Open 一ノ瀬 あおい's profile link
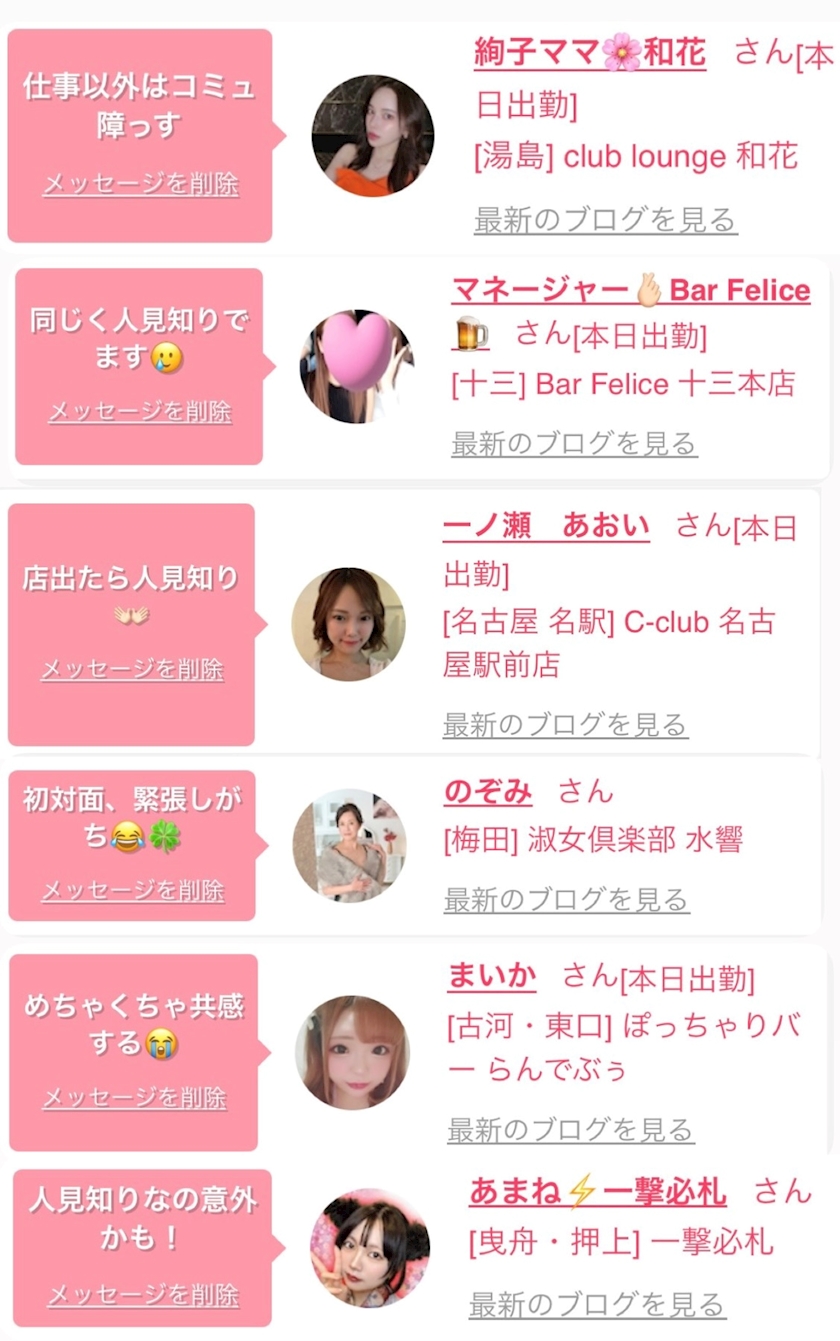Viewport: 840px width, 1341px height. pyautogui.click(x=546, y=525)
